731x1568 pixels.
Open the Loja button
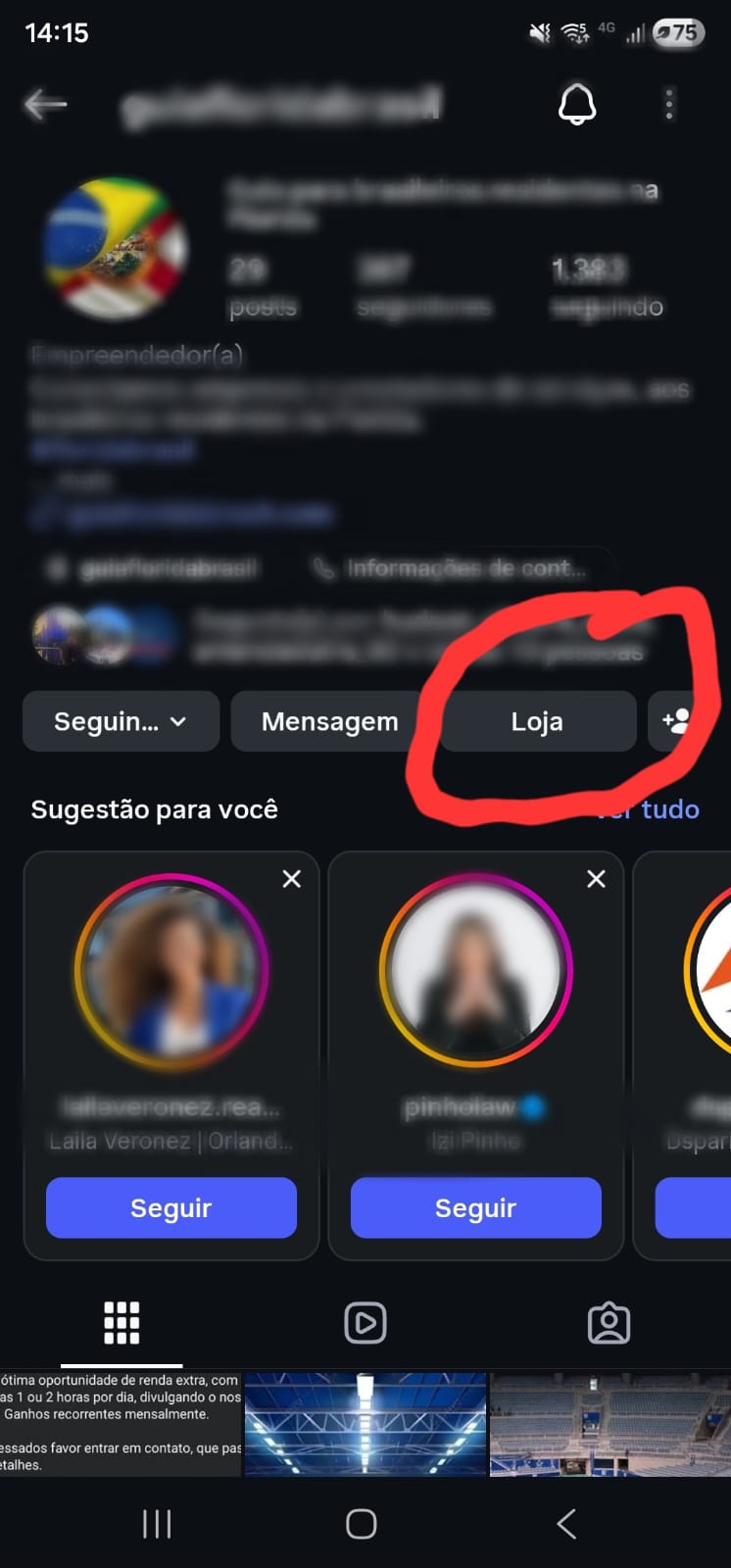click(537, 721)
